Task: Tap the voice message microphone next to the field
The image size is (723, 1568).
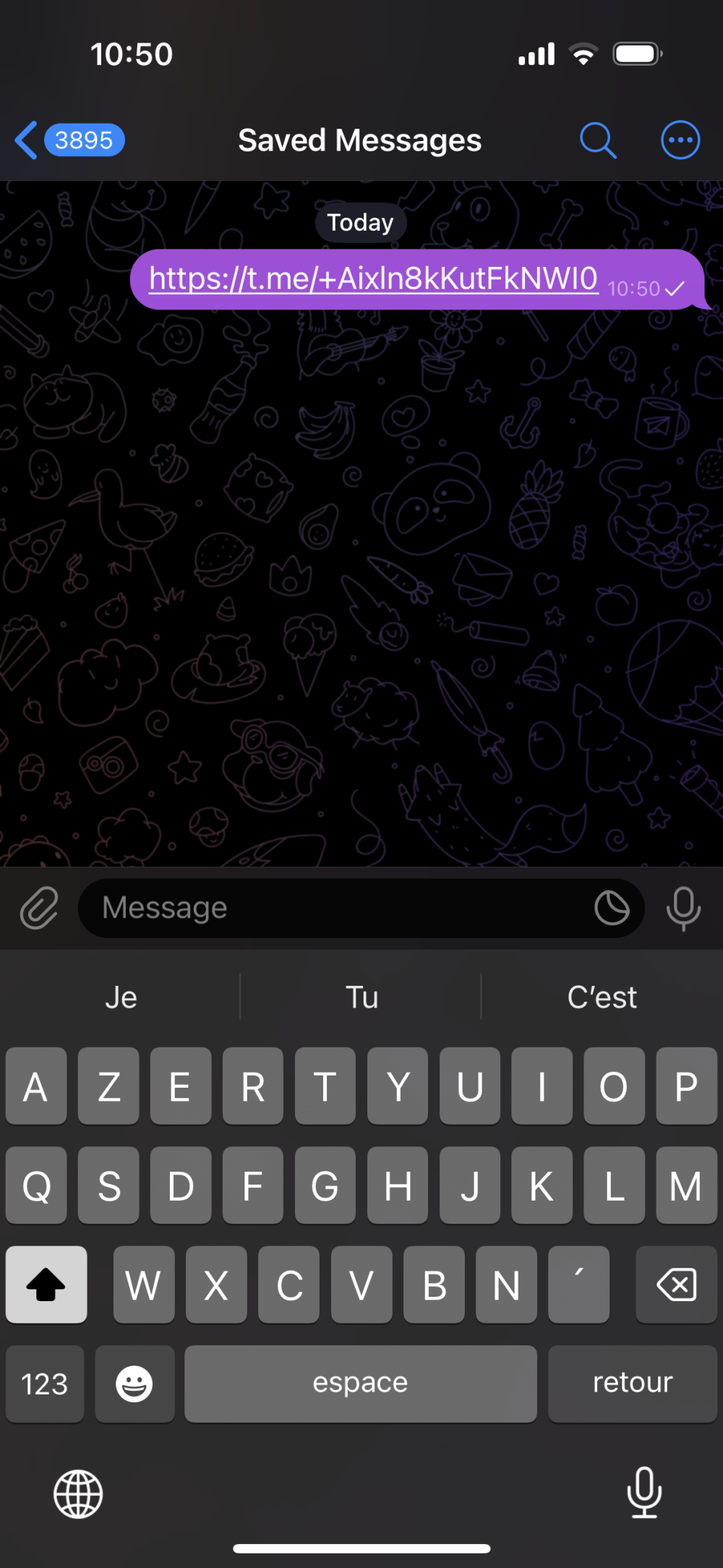Action: [683, 908]
